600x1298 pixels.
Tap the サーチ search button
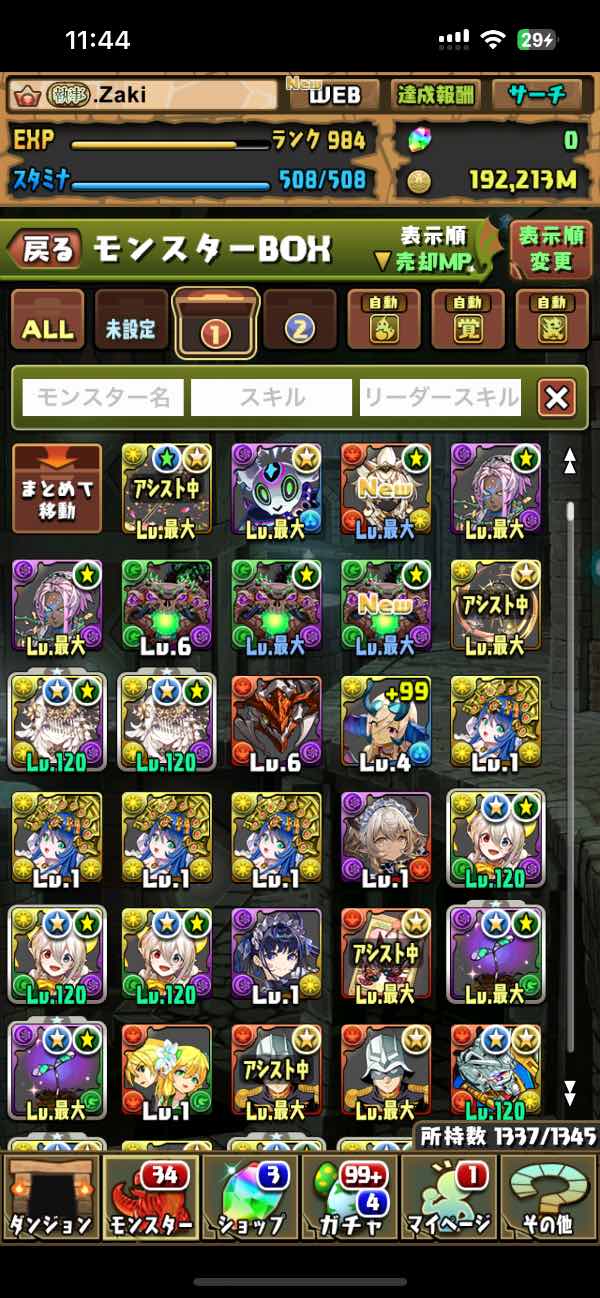[537, 95]
